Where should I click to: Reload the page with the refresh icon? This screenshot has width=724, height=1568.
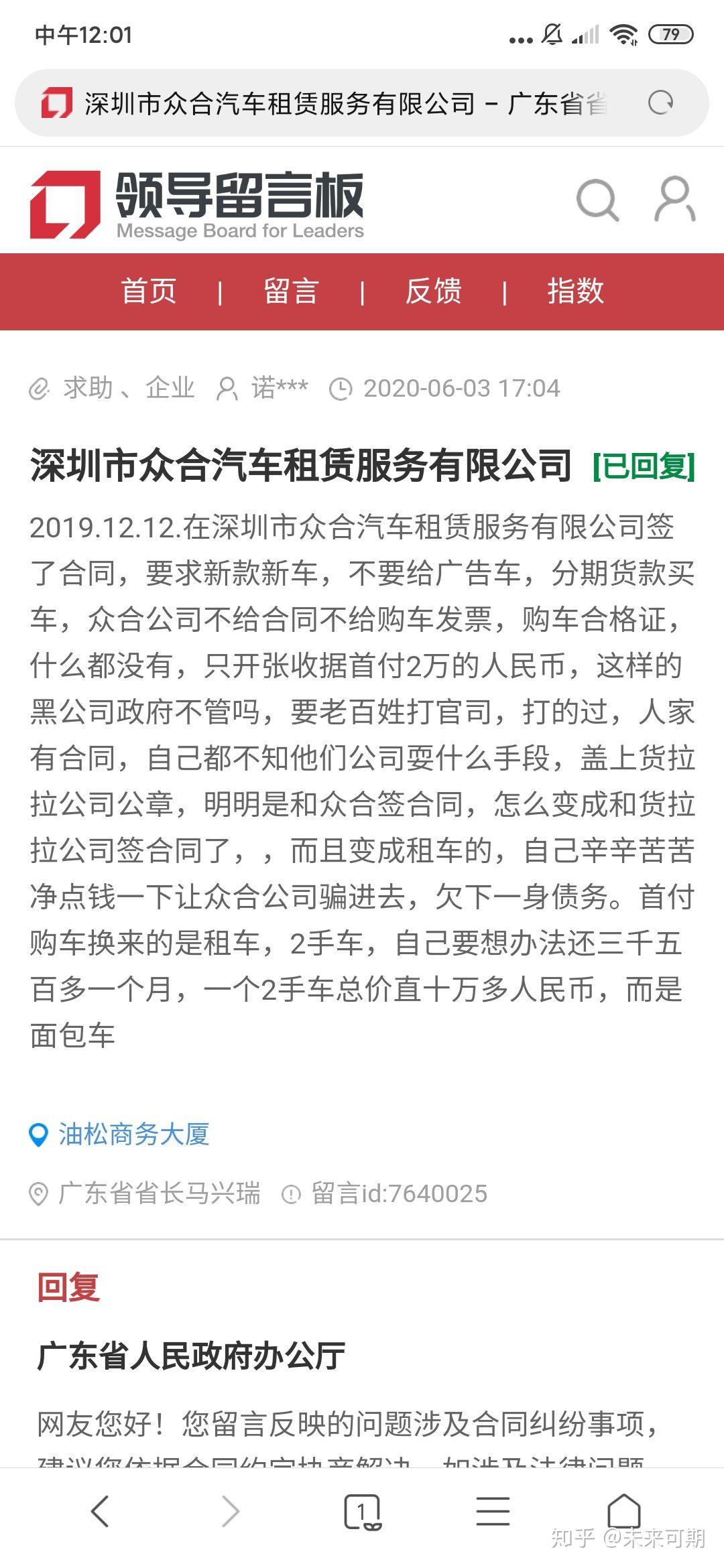coord(660,103)
